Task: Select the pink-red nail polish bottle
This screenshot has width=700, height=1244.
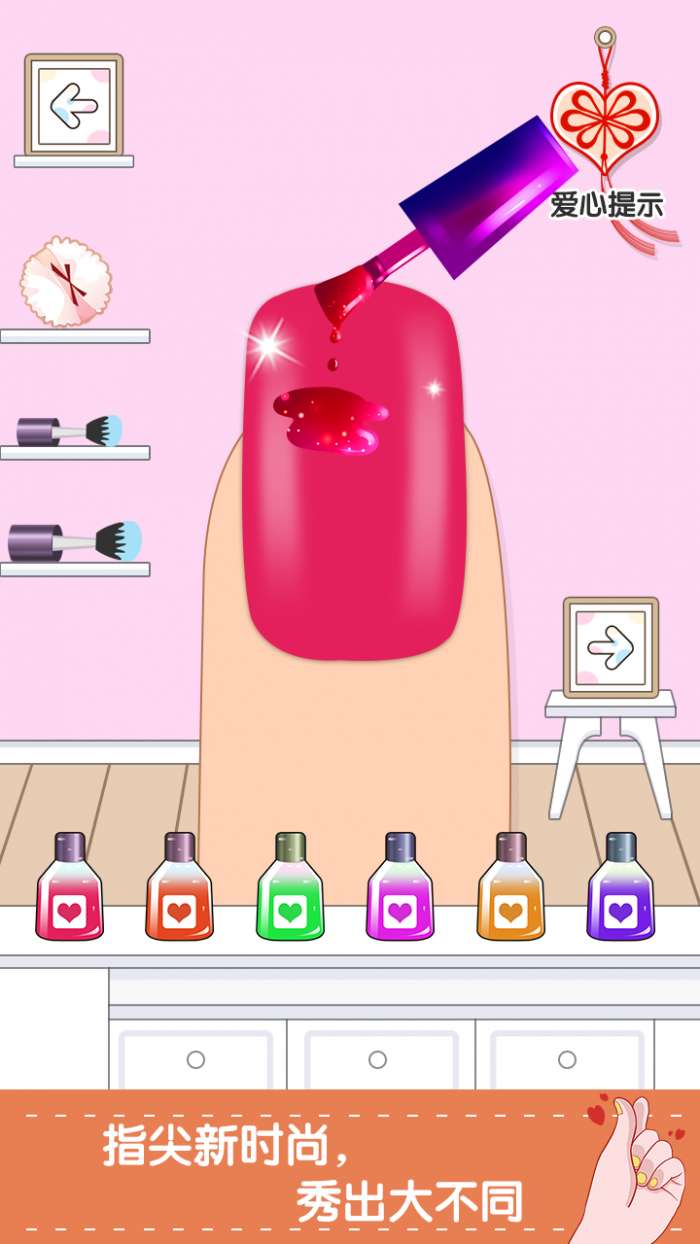Action: point(69,890)
